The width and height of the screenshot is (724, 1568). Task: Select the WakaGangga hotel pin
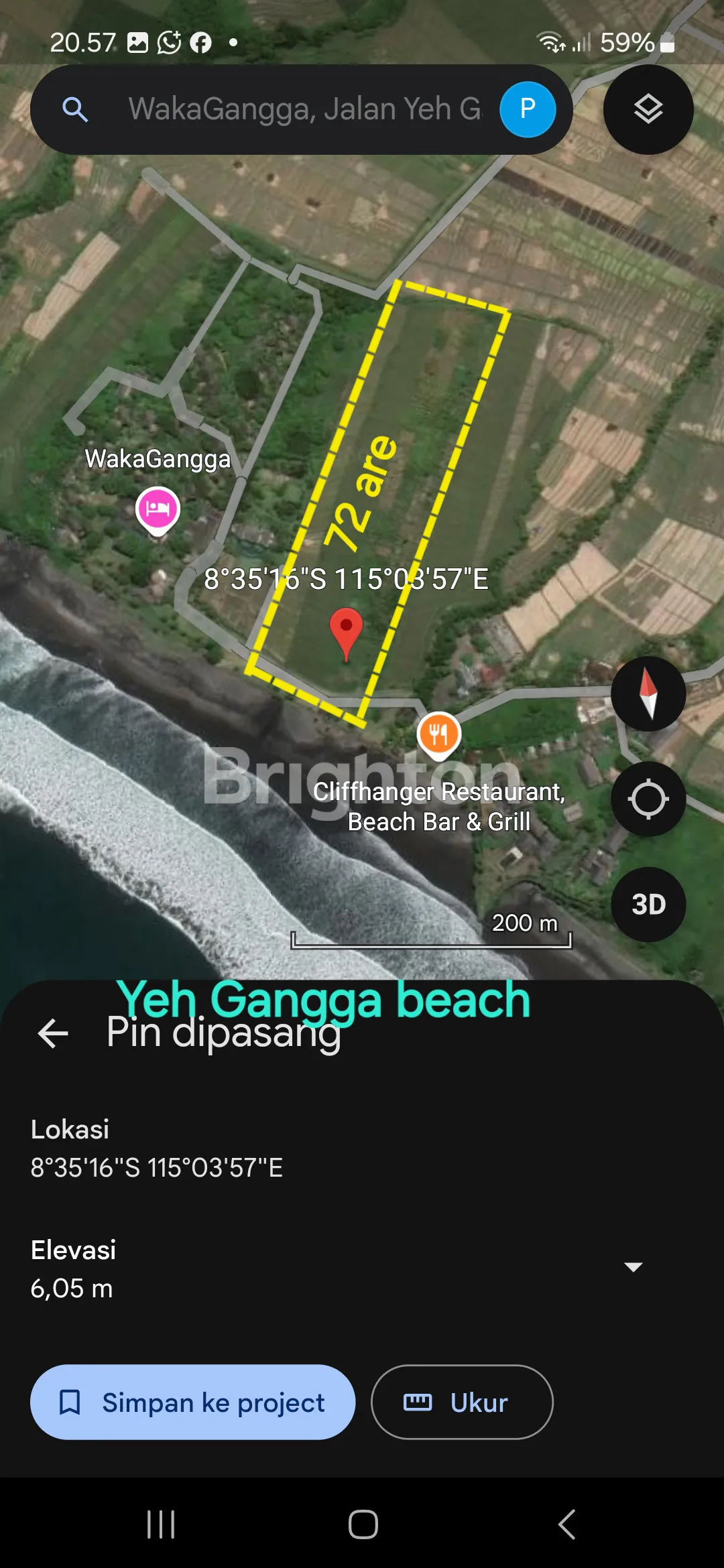point(158,509)
